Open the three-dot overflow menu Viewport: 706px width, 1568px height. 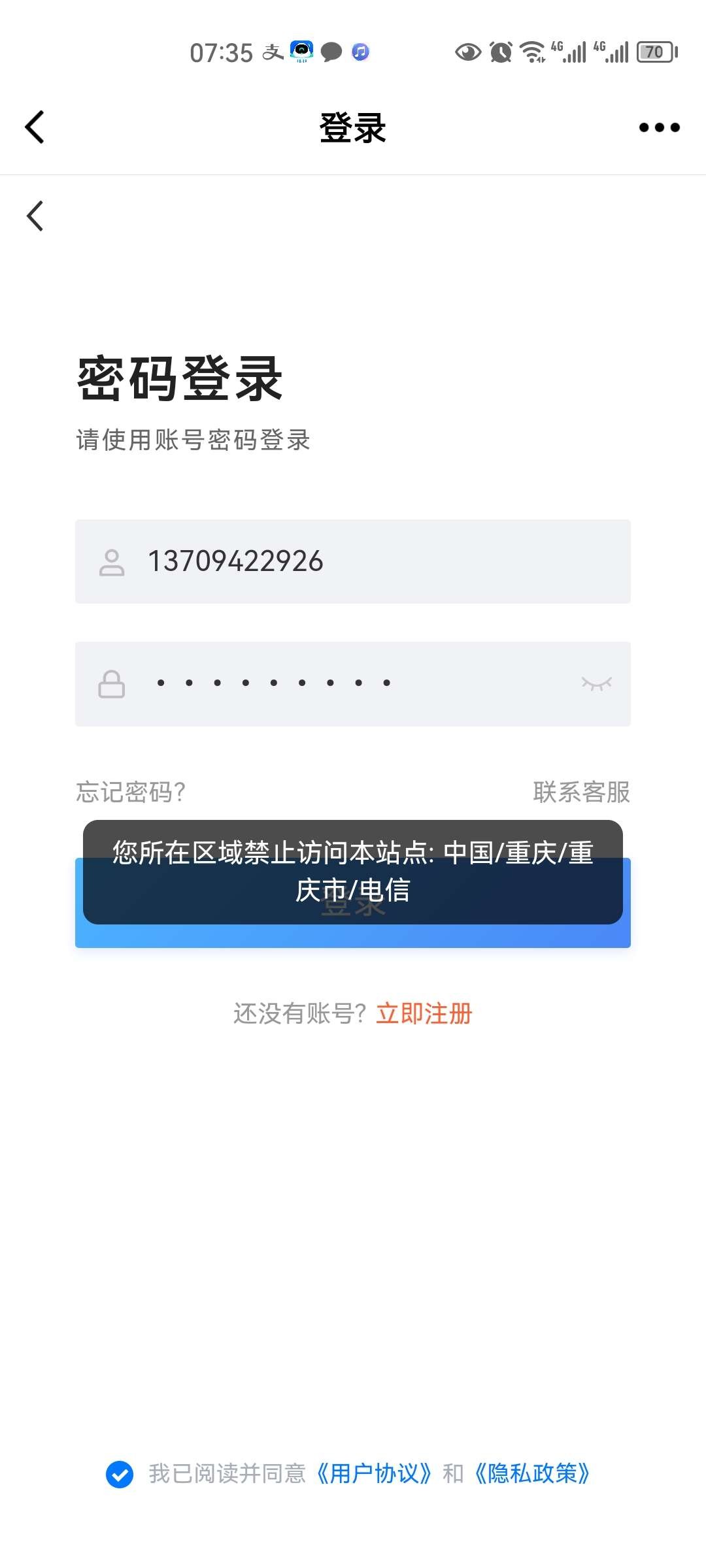tap(659, 127)
